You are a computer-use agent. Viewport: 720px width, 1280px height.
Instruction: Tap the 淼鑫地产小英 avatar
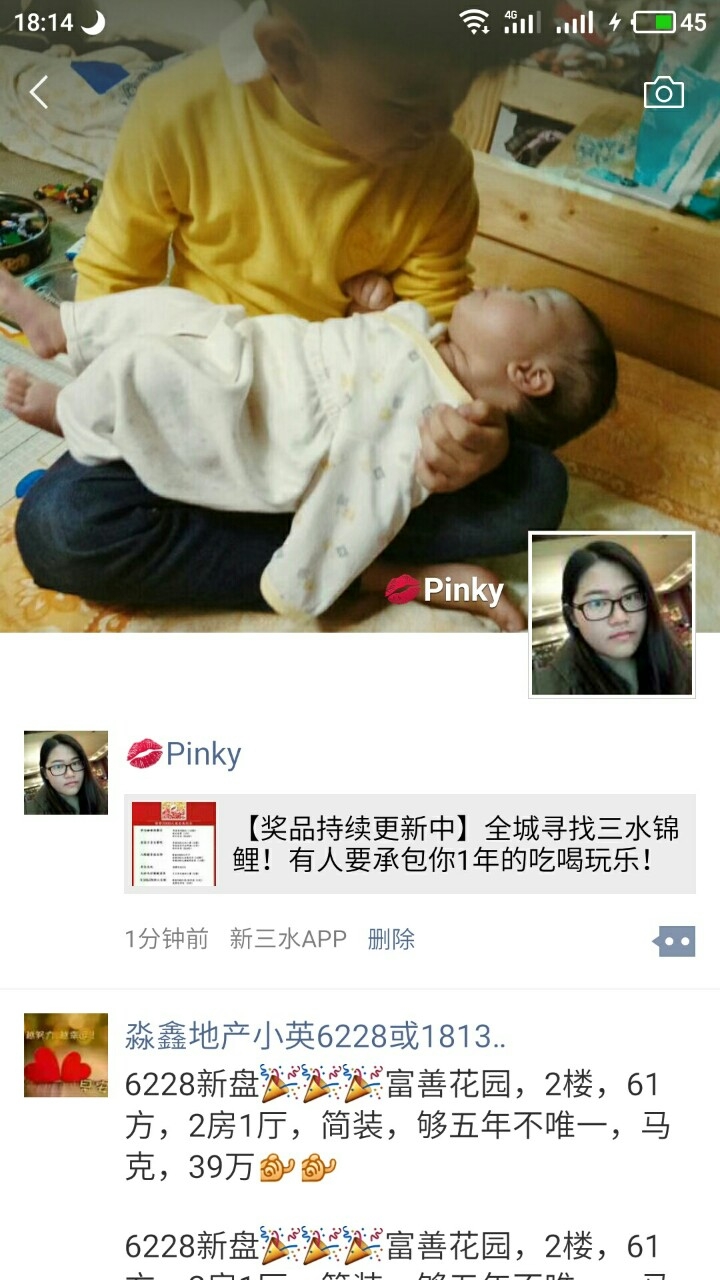(x=66, y=1054)
